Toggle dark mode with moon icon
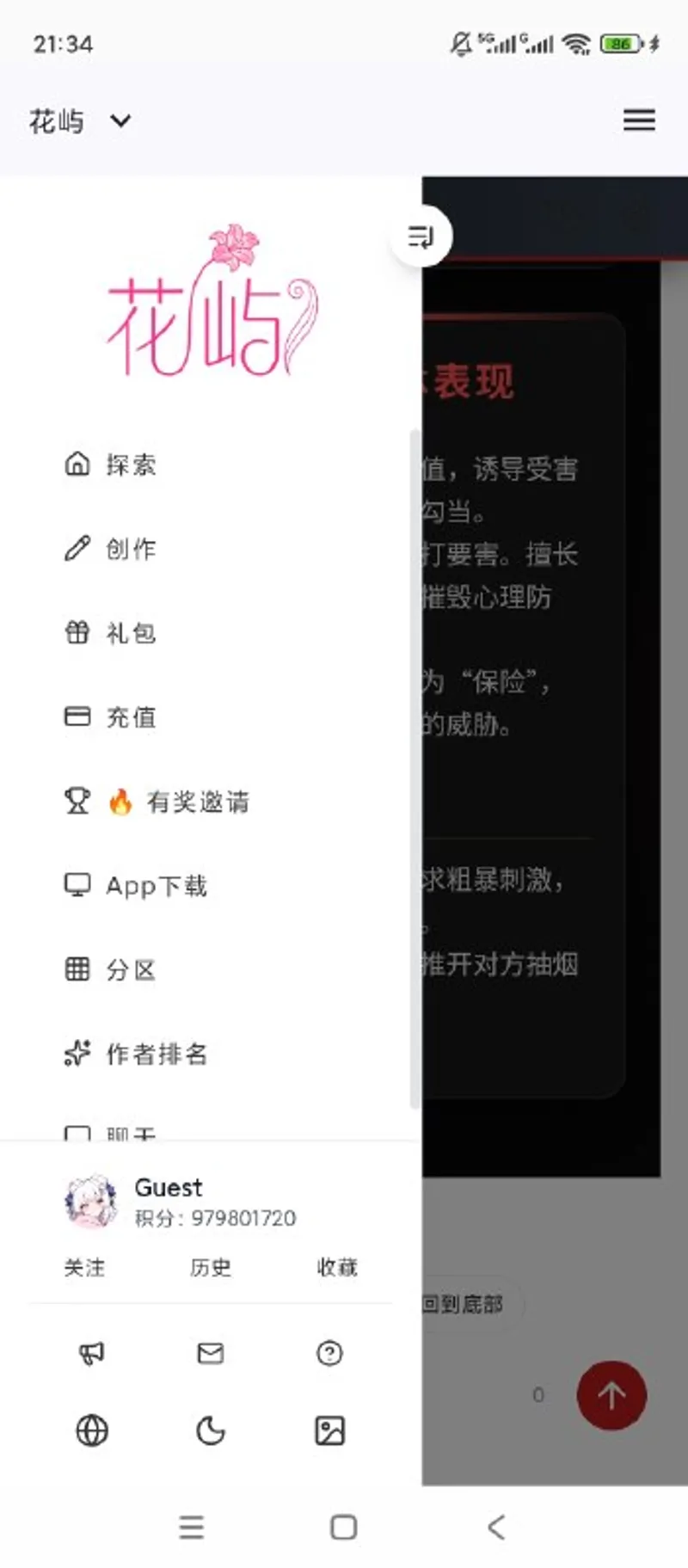The height and width of the screenshot is (1568, 688). click(x=211, y=1431)
